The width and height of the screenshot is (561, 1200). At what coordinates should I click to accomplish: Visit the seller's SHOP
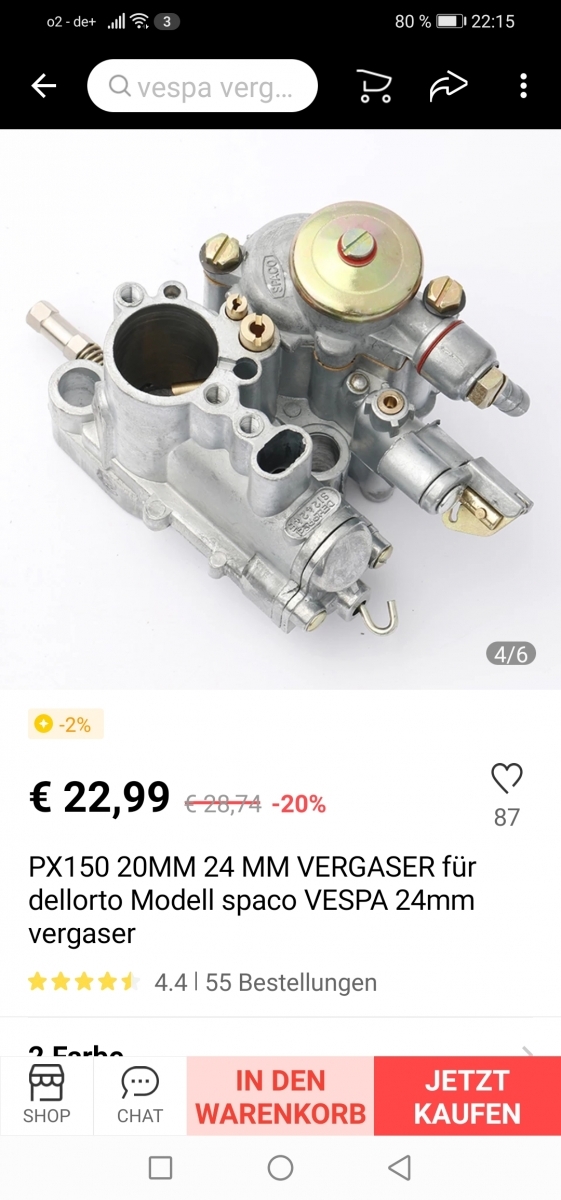pyautogui.click(x=46, y=1095)
